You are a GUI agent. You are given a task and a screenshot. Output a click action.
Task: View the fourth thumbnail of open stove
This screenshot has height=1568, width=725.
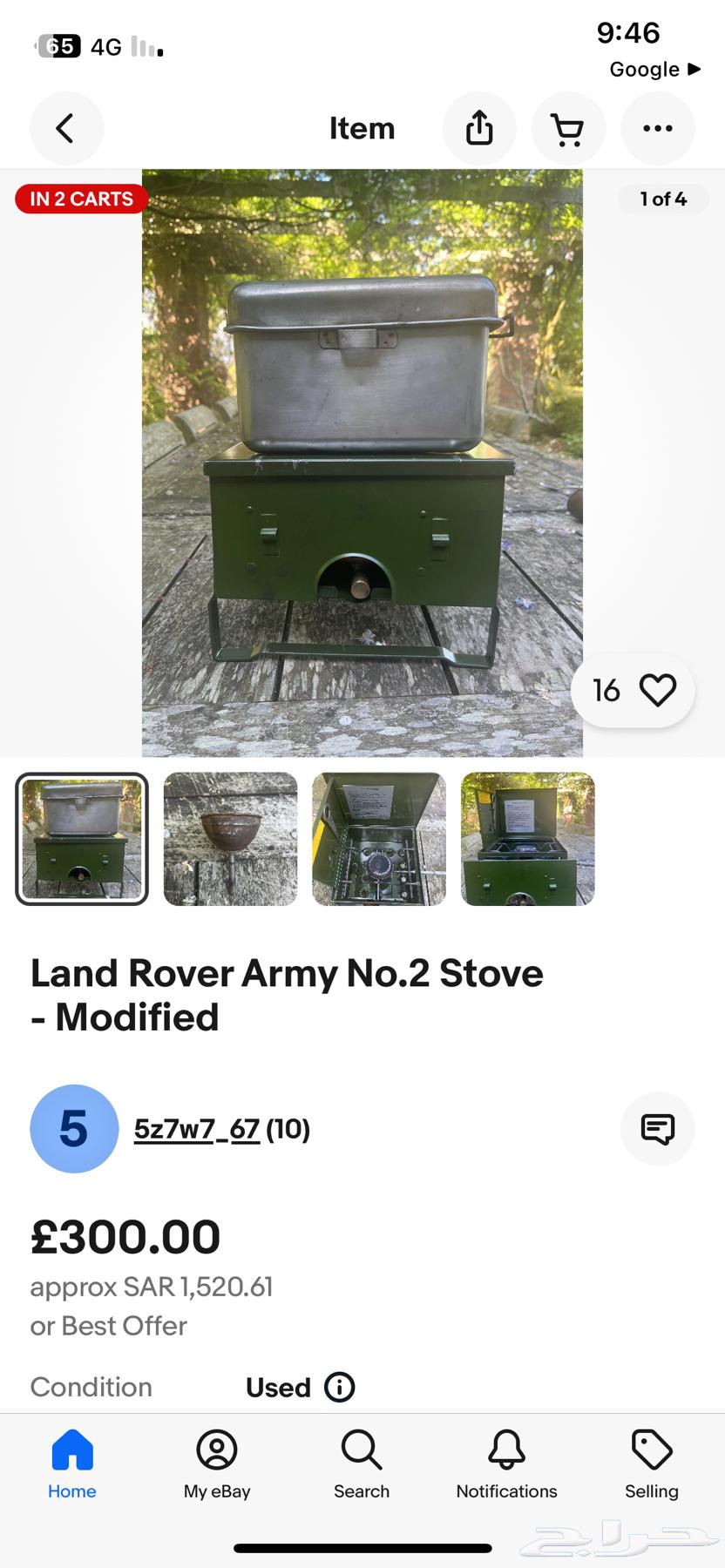click(x=527, y=839)
